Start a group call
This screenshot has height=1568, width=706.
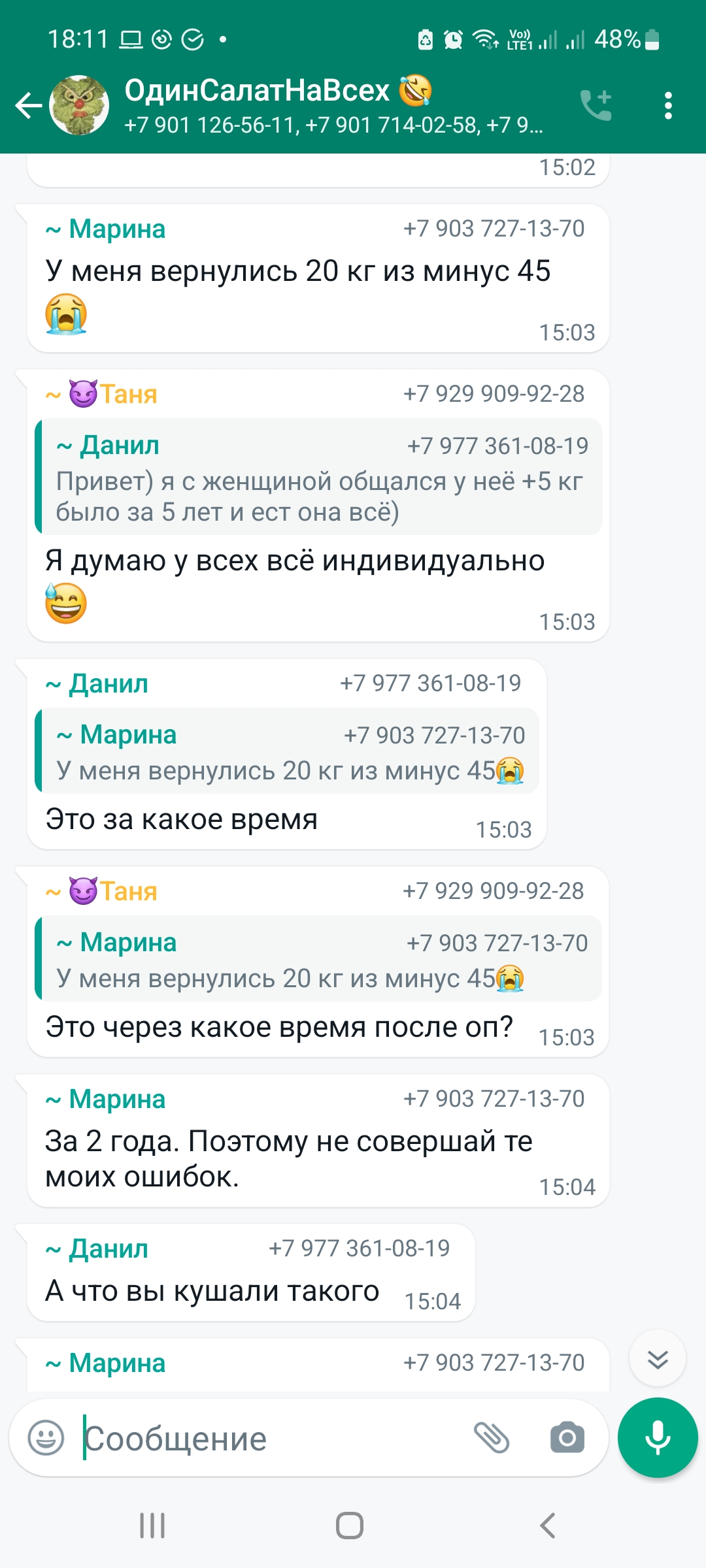point(596,105)
